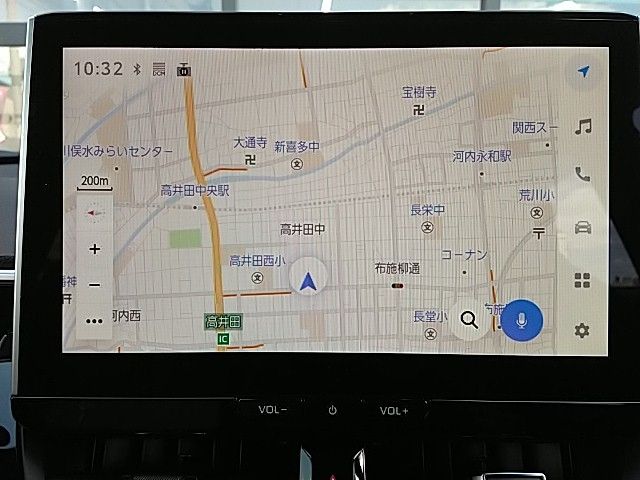Viewport: 640px width, 480px height.
Task: Zoom in on the map
Action: [x=95, y=249]
